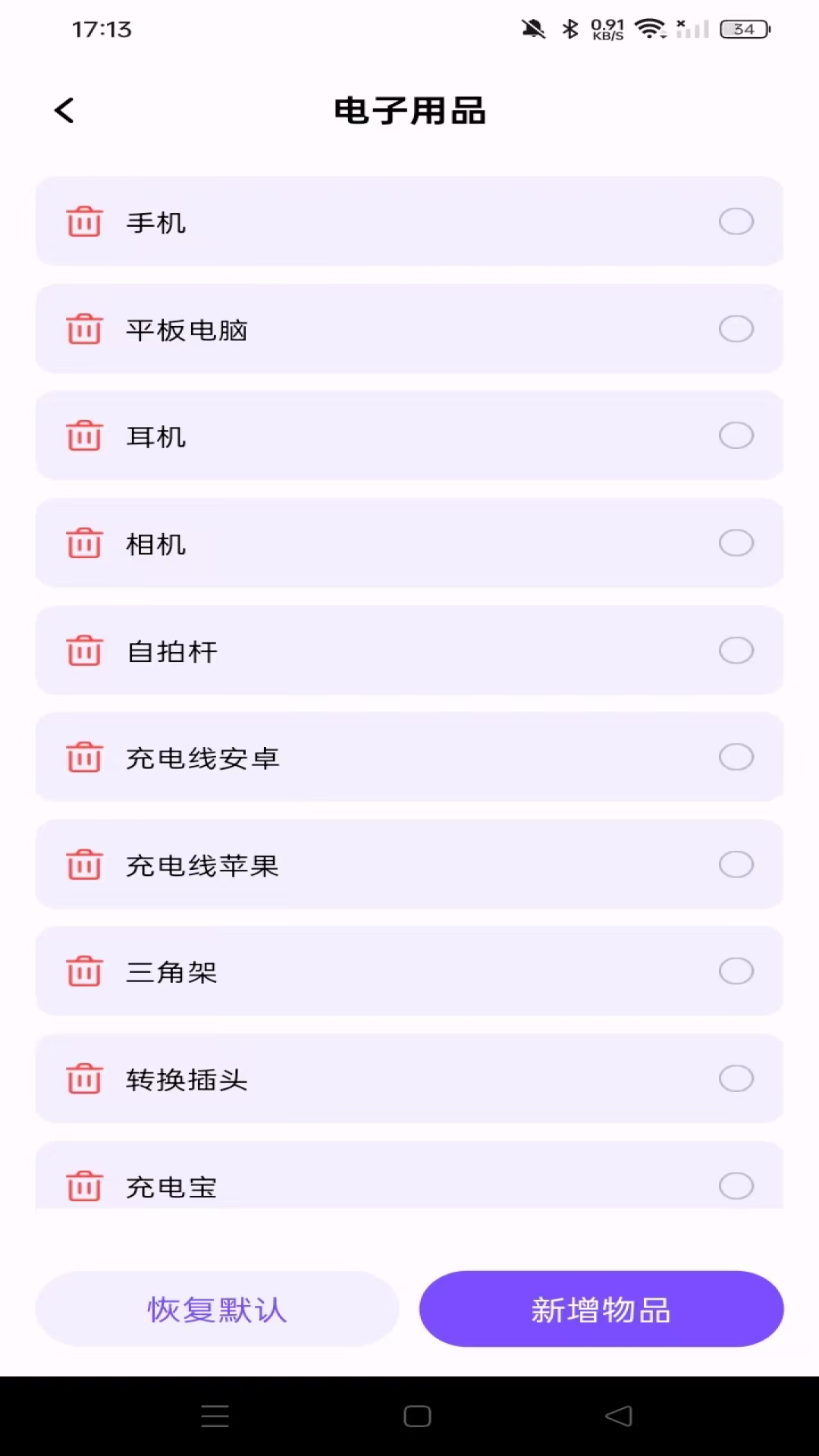Toggle the selection circle for 手机

736,221
